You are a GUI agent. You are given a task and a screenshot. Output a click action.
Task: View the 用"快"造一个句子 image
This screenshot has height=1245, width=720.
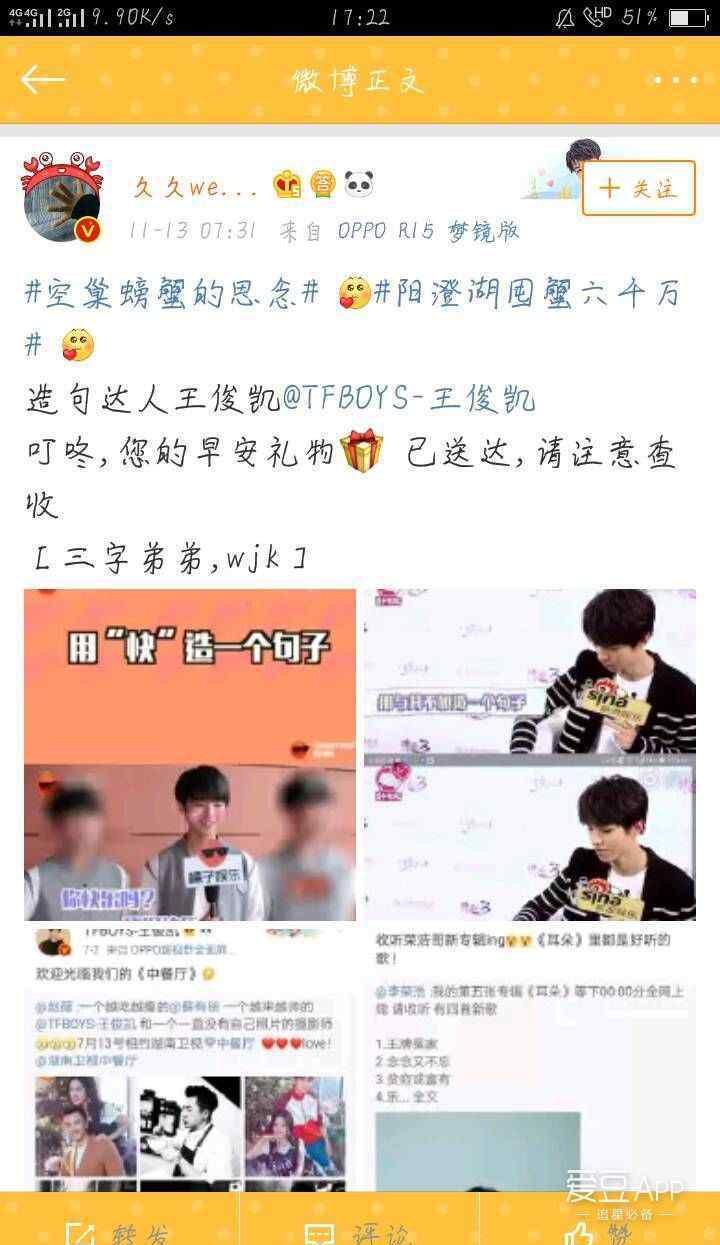190,755
